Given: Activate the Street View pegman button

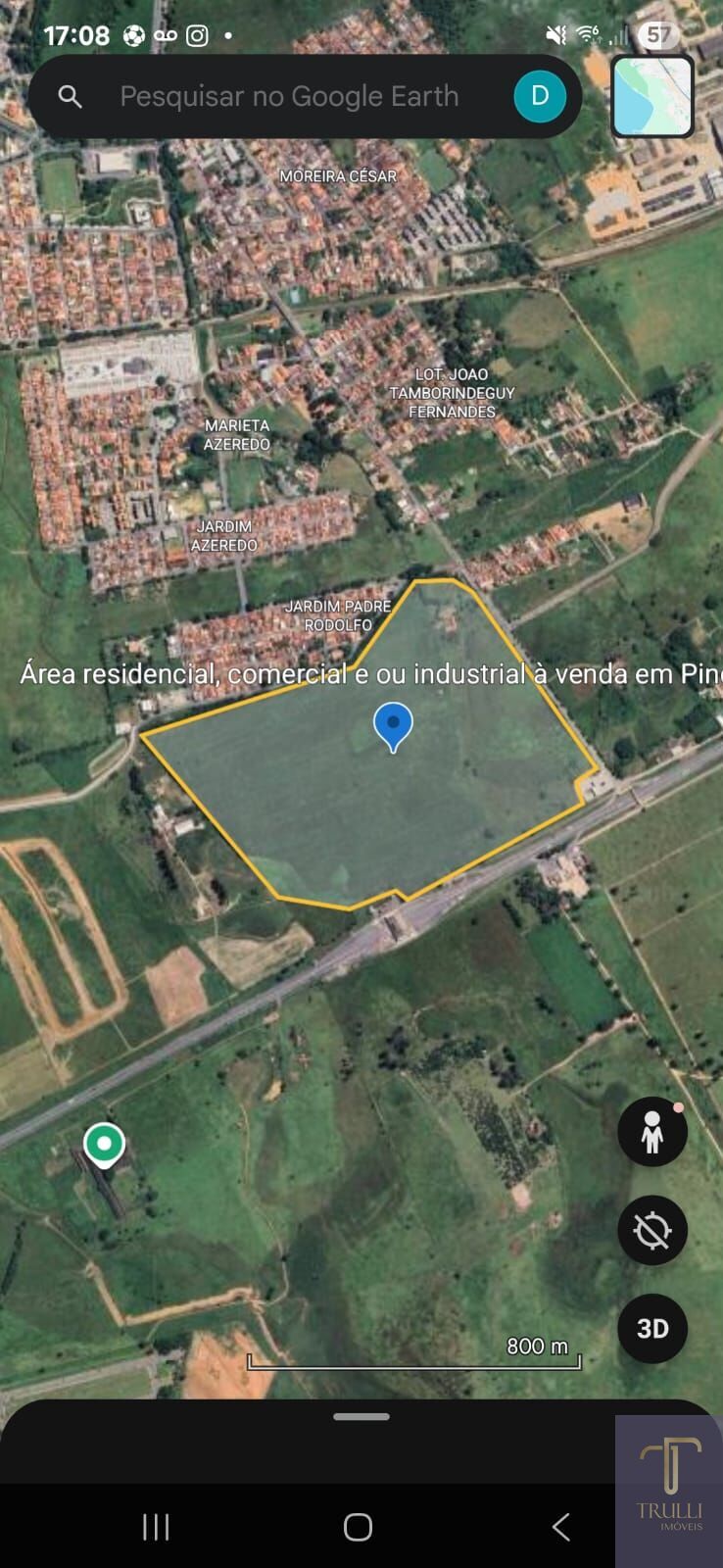Looking at the screenshot, I should (x=652, y=1132).
